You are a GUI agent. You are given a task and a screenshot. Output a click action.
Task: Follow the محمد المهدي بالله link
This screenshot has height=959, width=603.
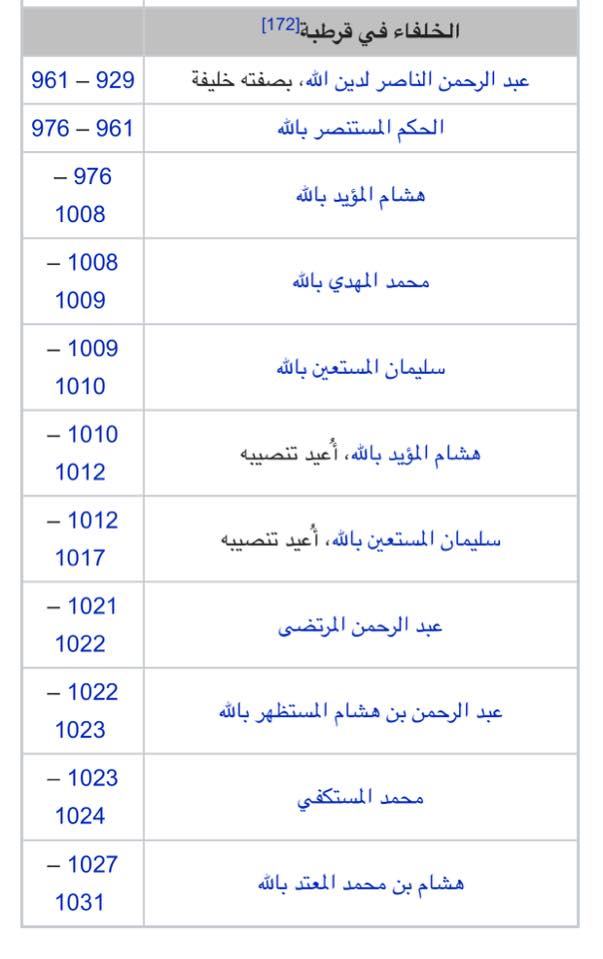361,281
